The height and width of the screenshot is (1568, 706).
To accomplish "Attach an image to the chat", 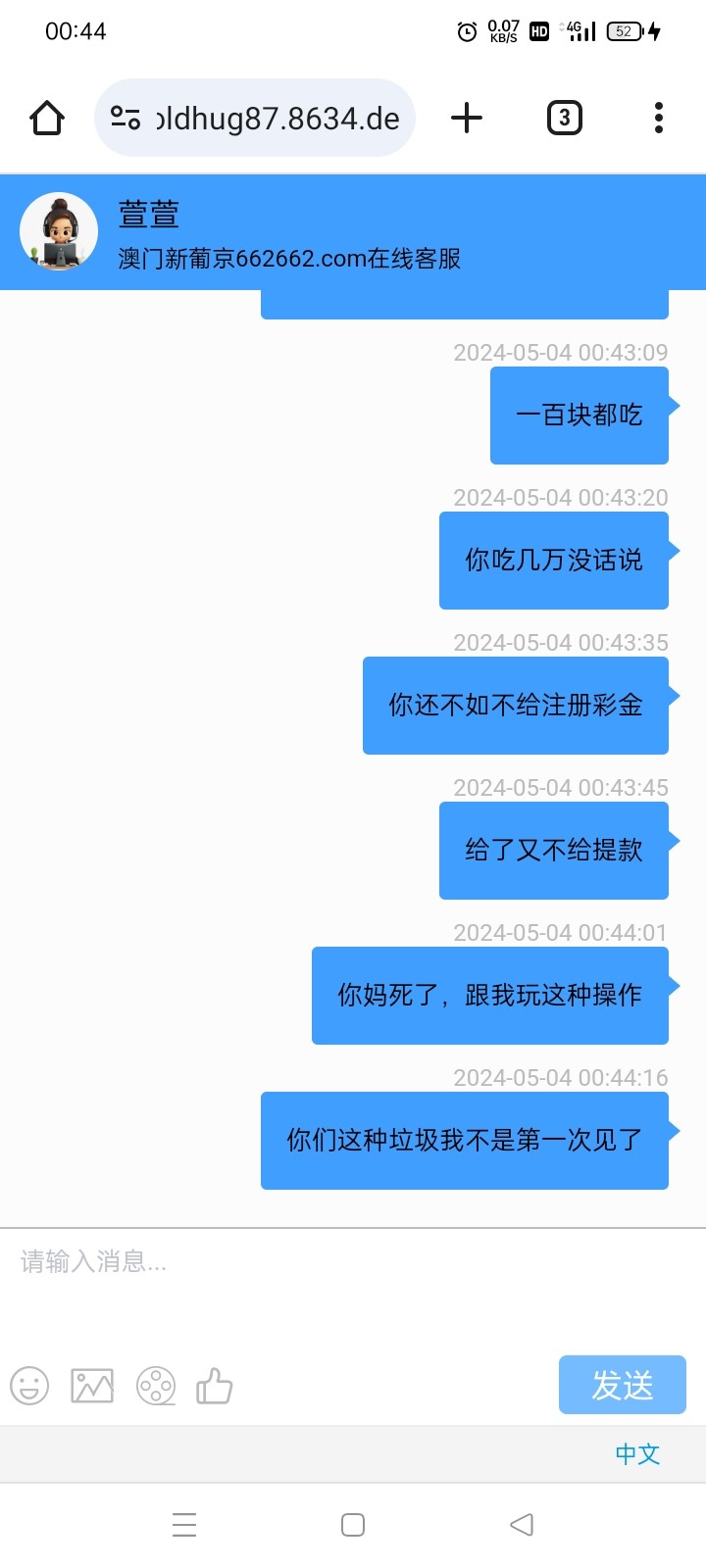I will click(92, 1386).
